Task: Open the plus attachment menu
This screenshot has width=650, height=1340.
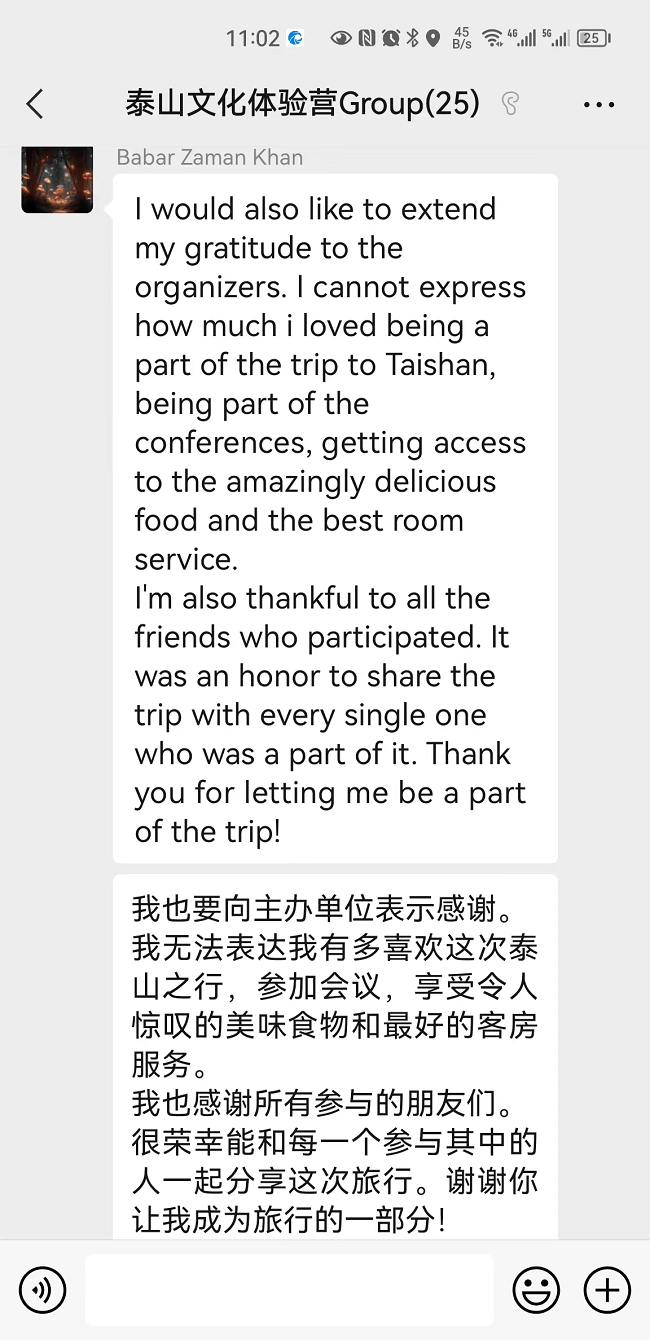Action: click(x=607, y=1289)
